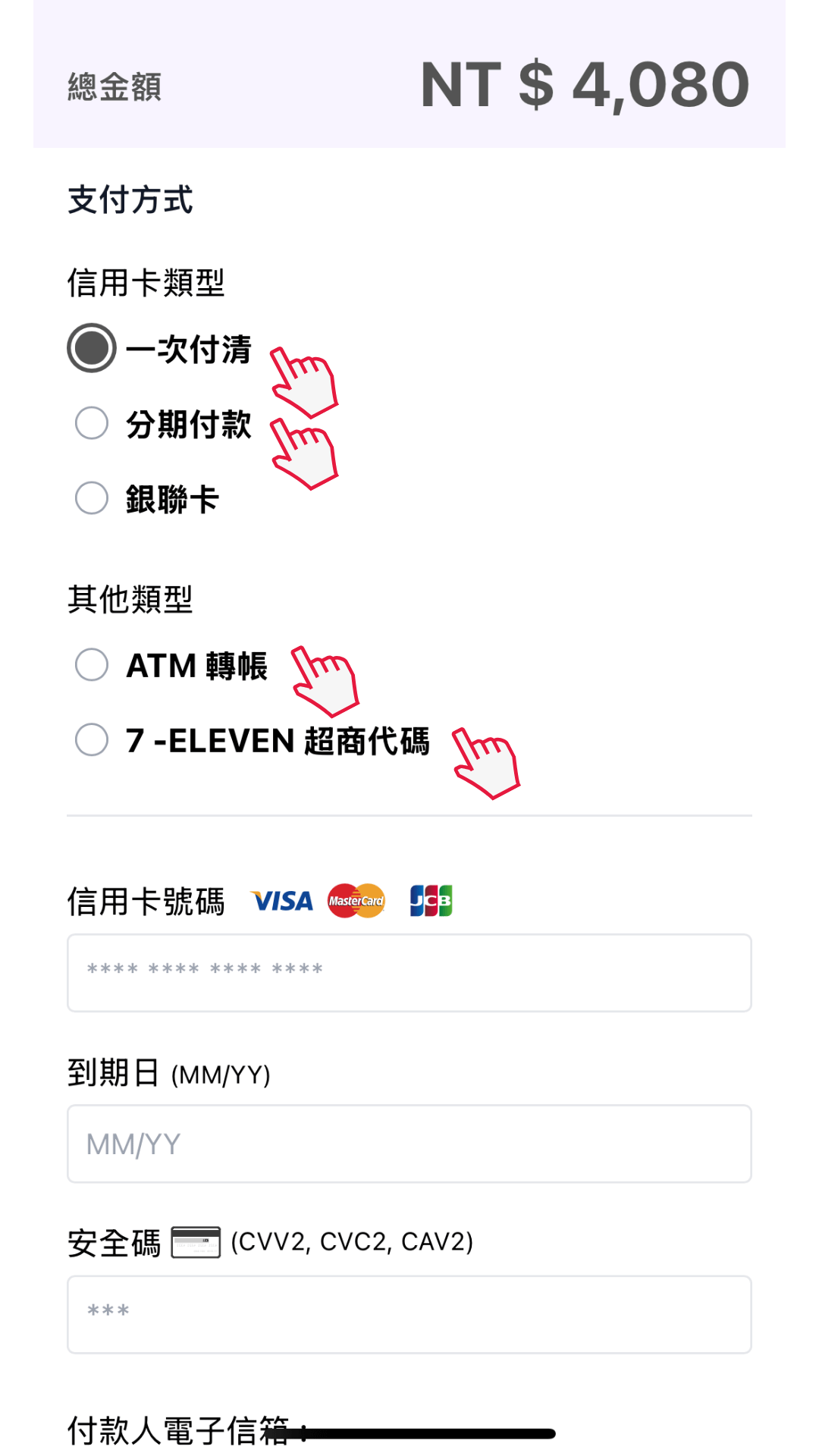The image size is (819, 1456).
Task: Select 銀聯卡 as card type
Action: [x=92, y=498]
